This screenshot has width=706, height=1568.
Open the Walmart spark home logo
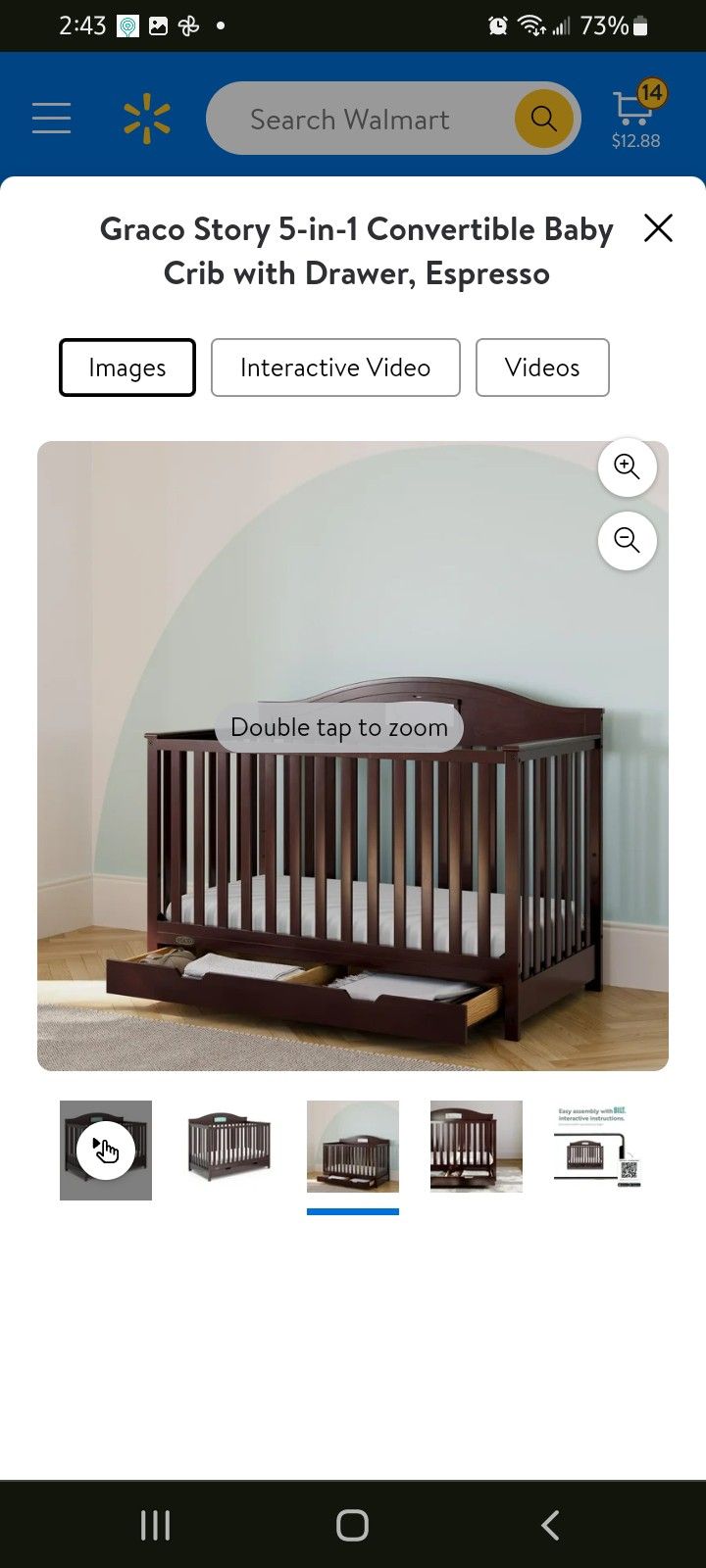[x=147, y=118]
